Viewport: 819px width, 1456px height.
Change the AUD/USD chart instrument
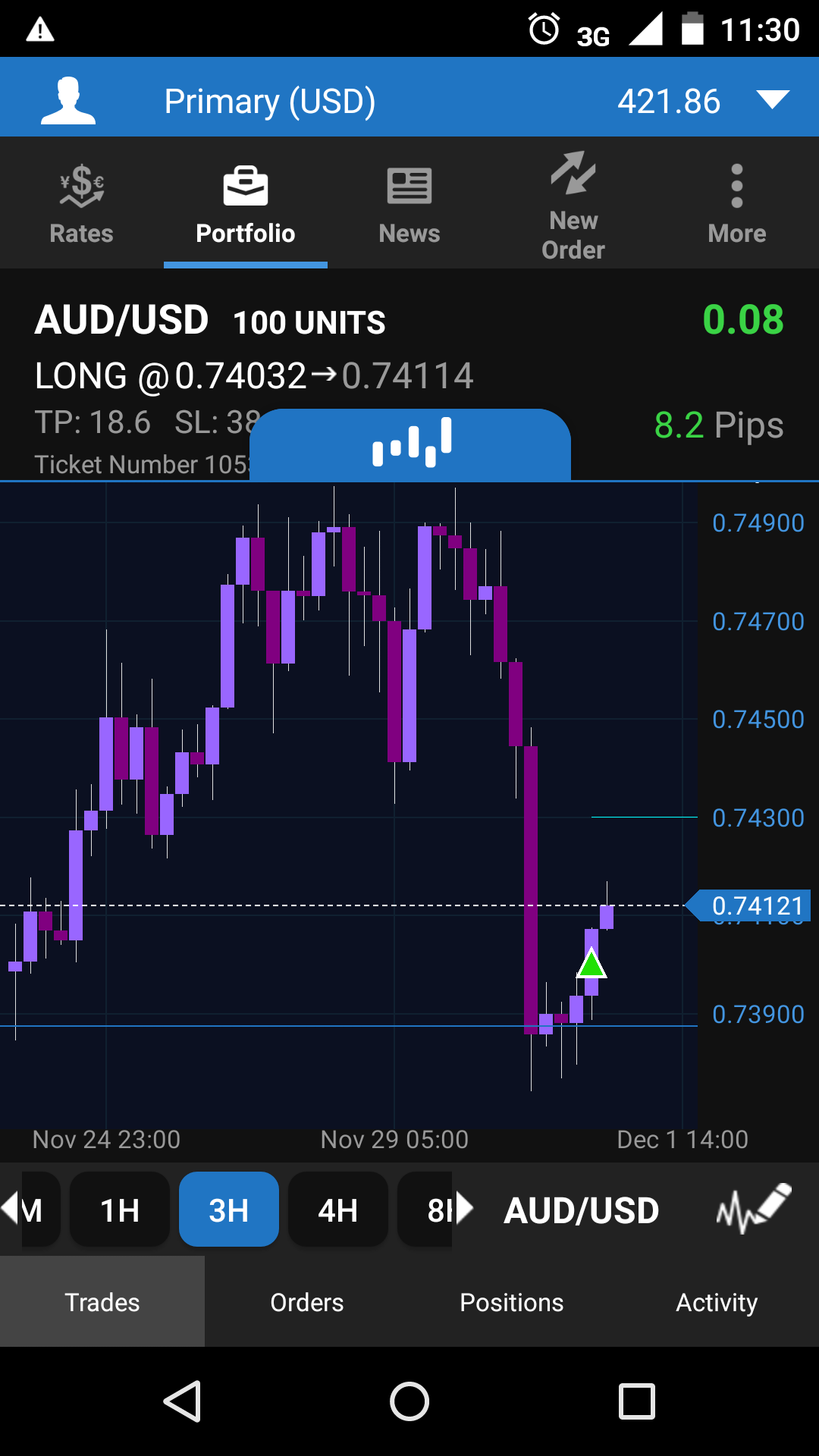(x=582, y=1210)
